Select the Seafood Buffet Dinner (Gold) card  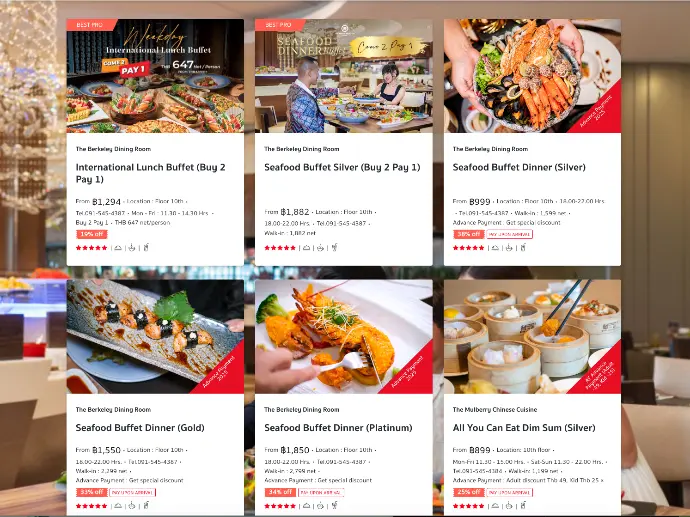[140, 428]
